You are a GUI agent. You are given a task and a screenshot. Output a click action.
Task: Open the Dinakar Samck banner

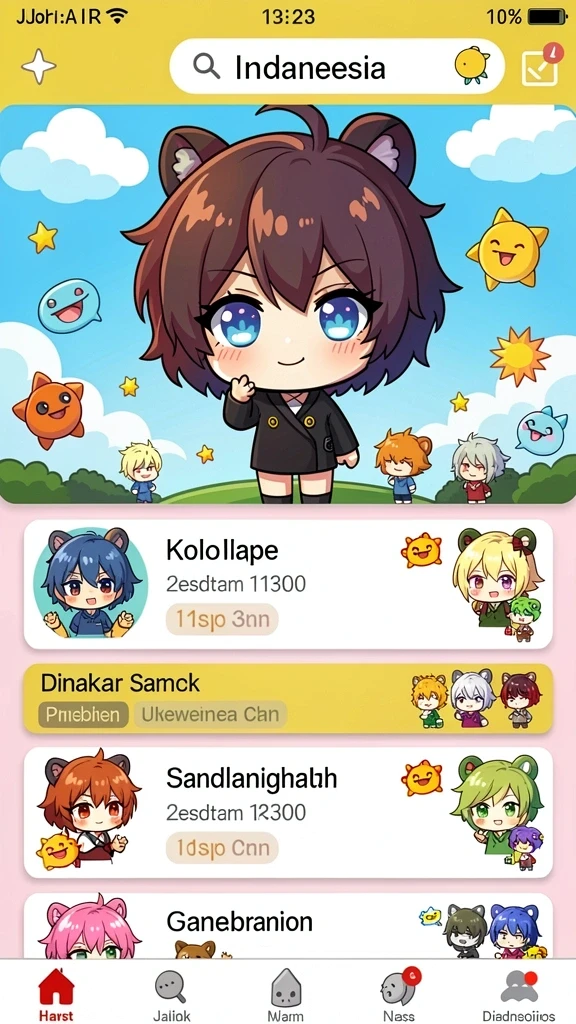coord(288,699)
